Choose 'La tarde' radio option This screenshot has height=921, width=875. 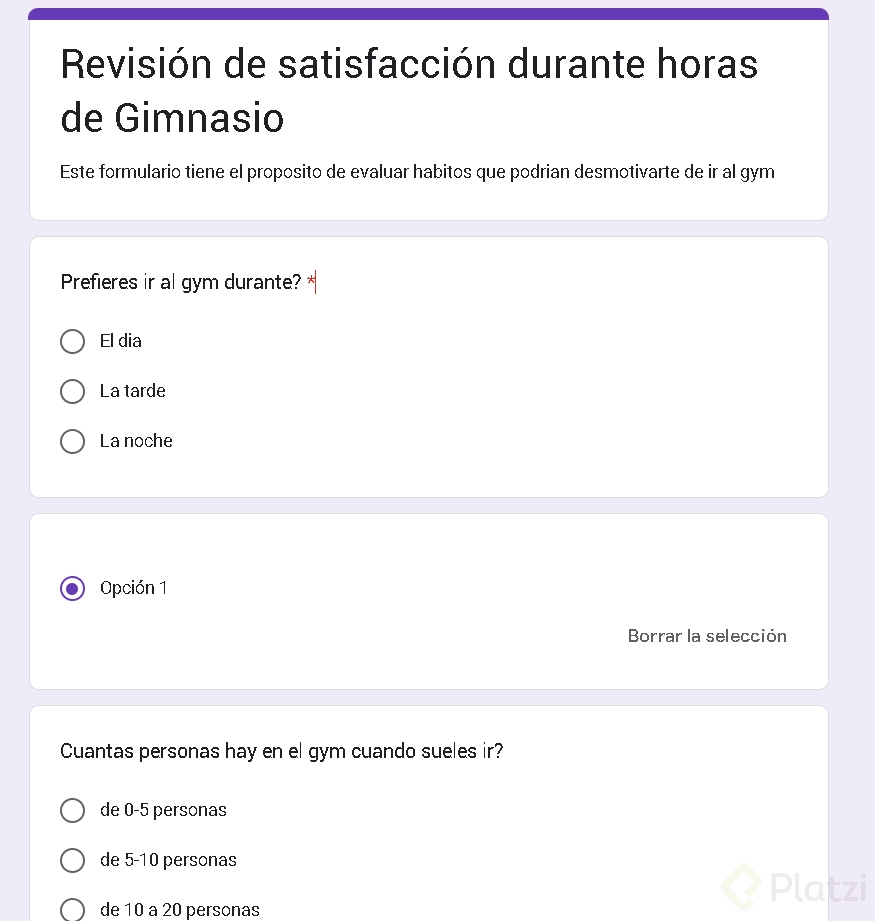(x=73, y=392)
